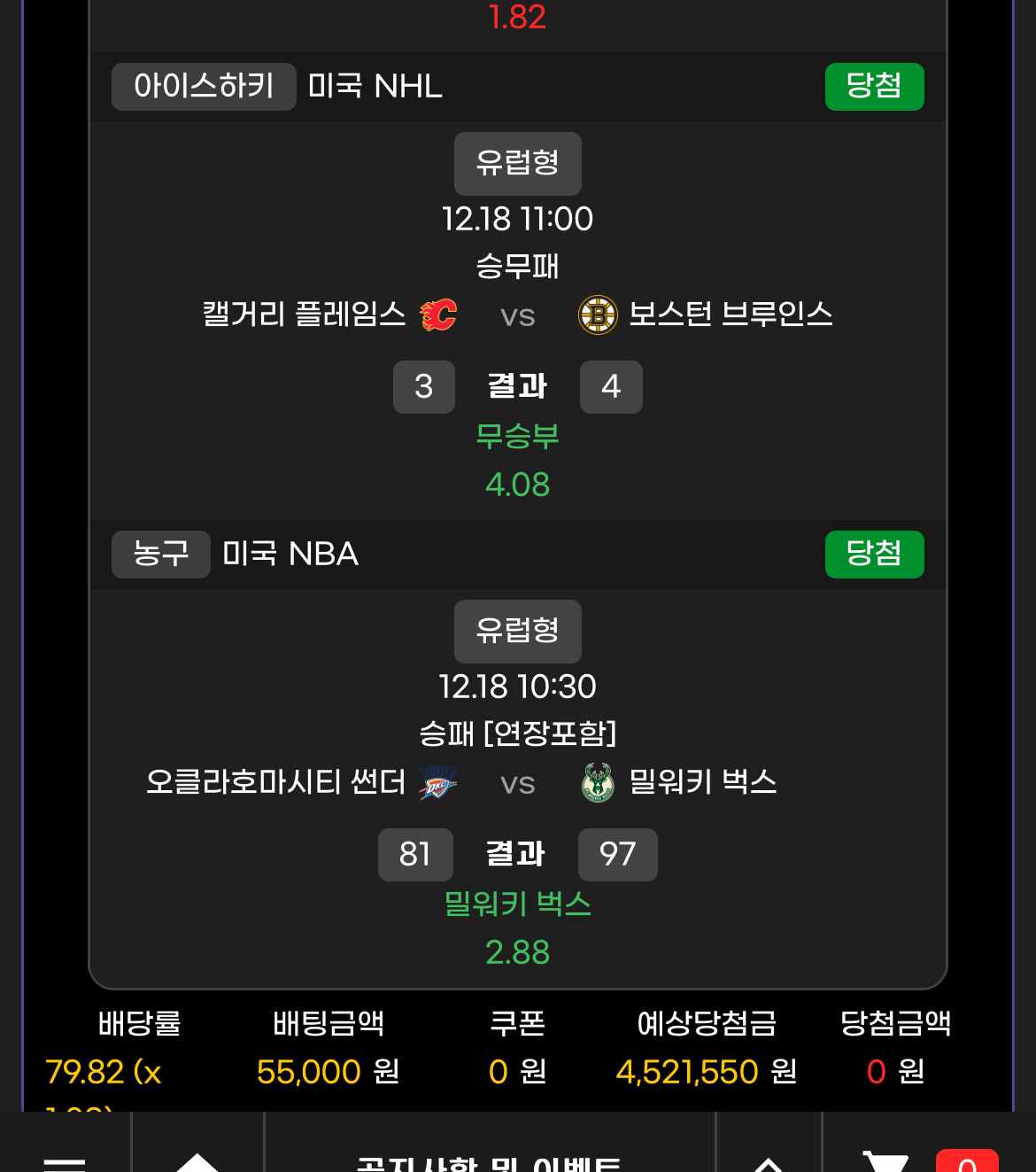Open the betting cart icon
This screenshot has width=1036, height=1172.
click(x=886, y=1160)
